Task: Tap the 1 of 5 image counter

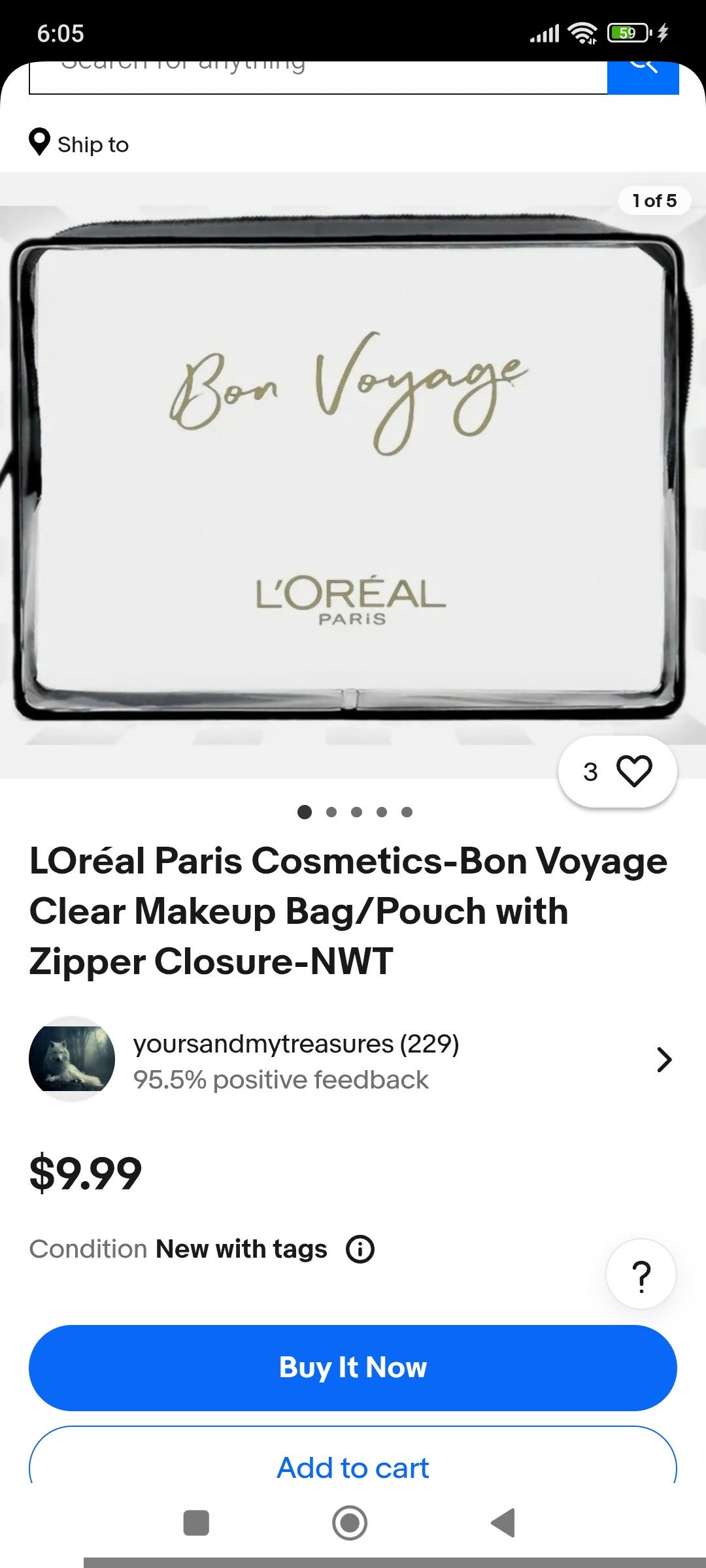Action: 654,201
